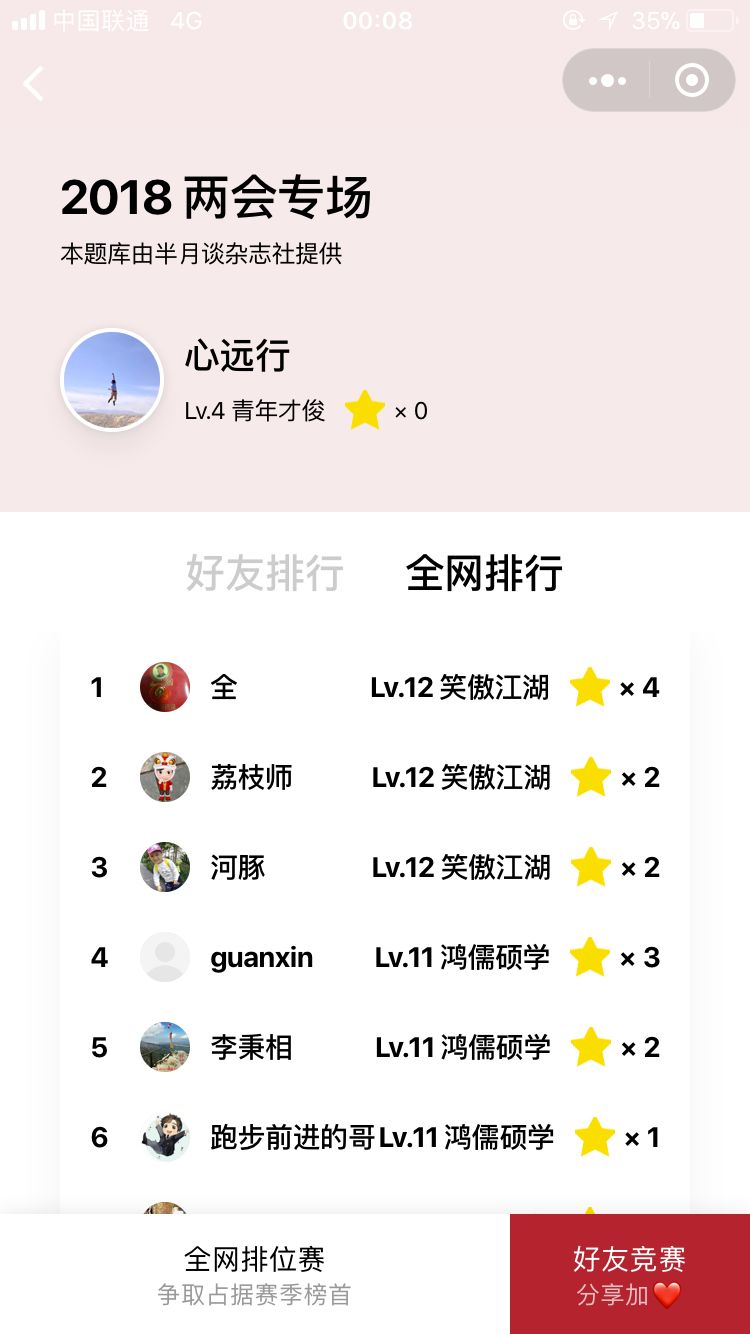Go back using the top-left arrow
Viewport: 750px width, 1334px height.
coord(34,84)
